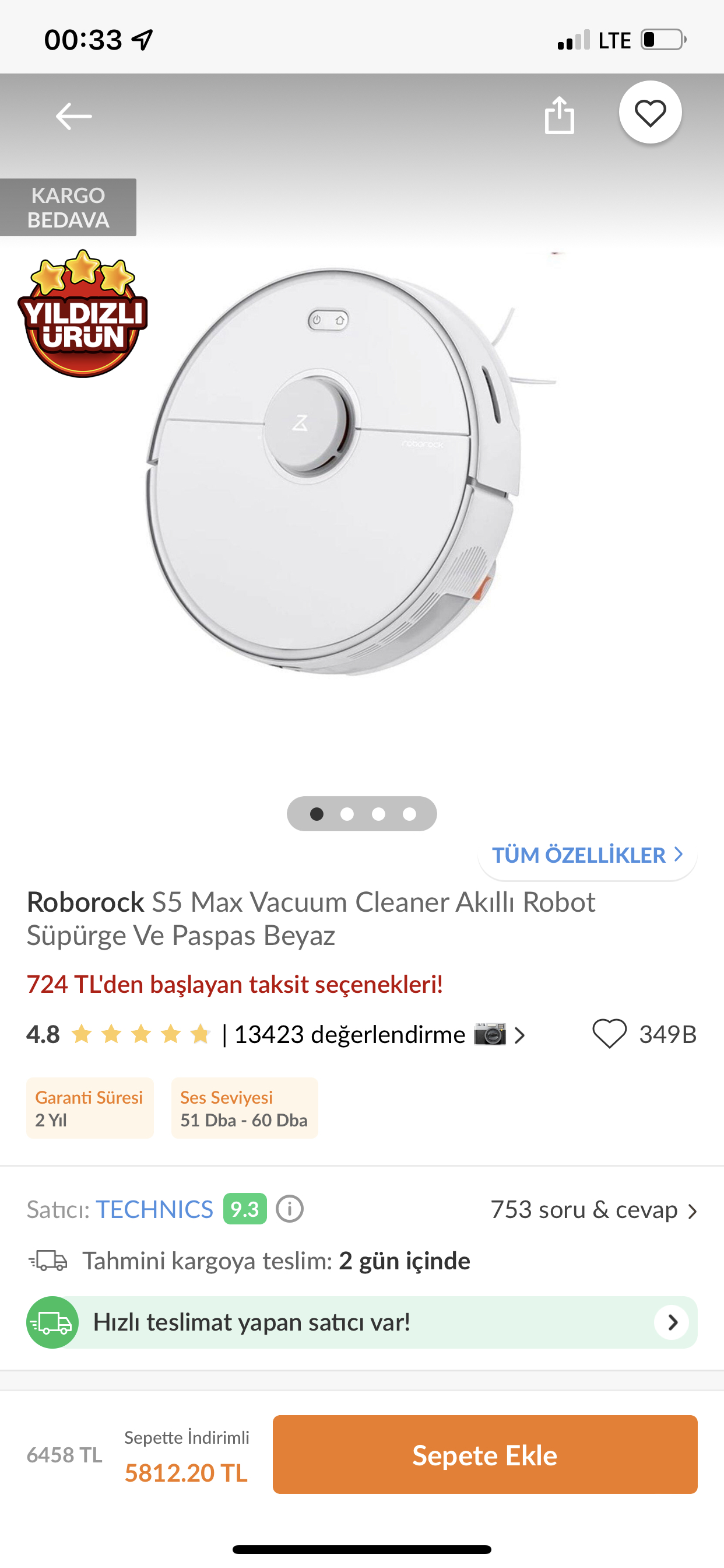Image resolution: width=724 pixels, height=1568 pixels.
Task: Show seller score info icon
Action: click(290, 1209)
